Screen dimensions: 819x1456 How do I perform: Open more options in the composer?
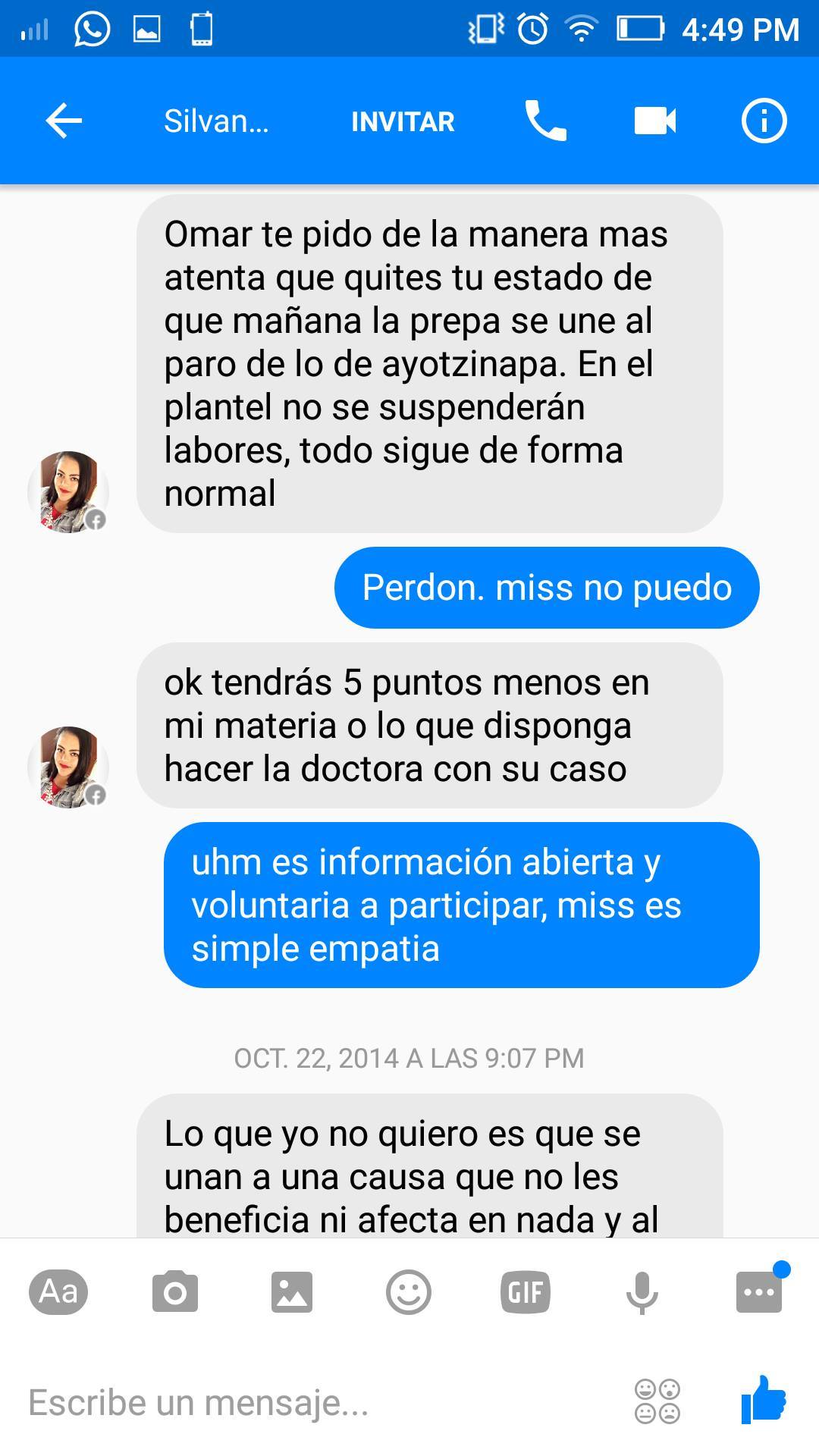758,1291
